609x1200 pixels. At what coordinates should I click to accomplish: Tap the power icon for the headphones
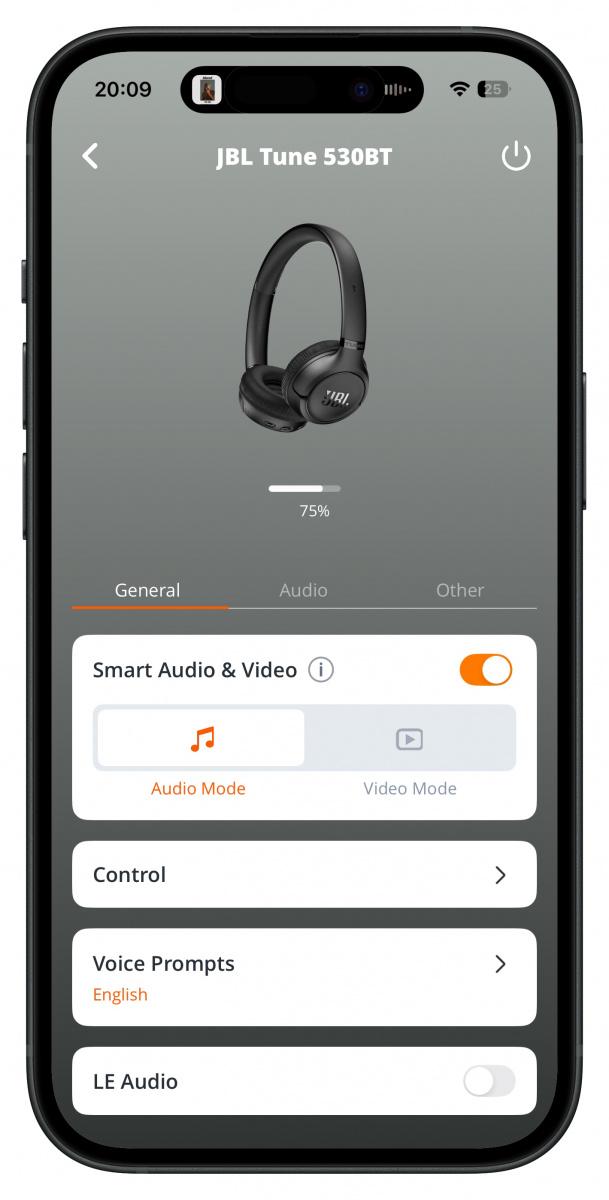(515, 156)
